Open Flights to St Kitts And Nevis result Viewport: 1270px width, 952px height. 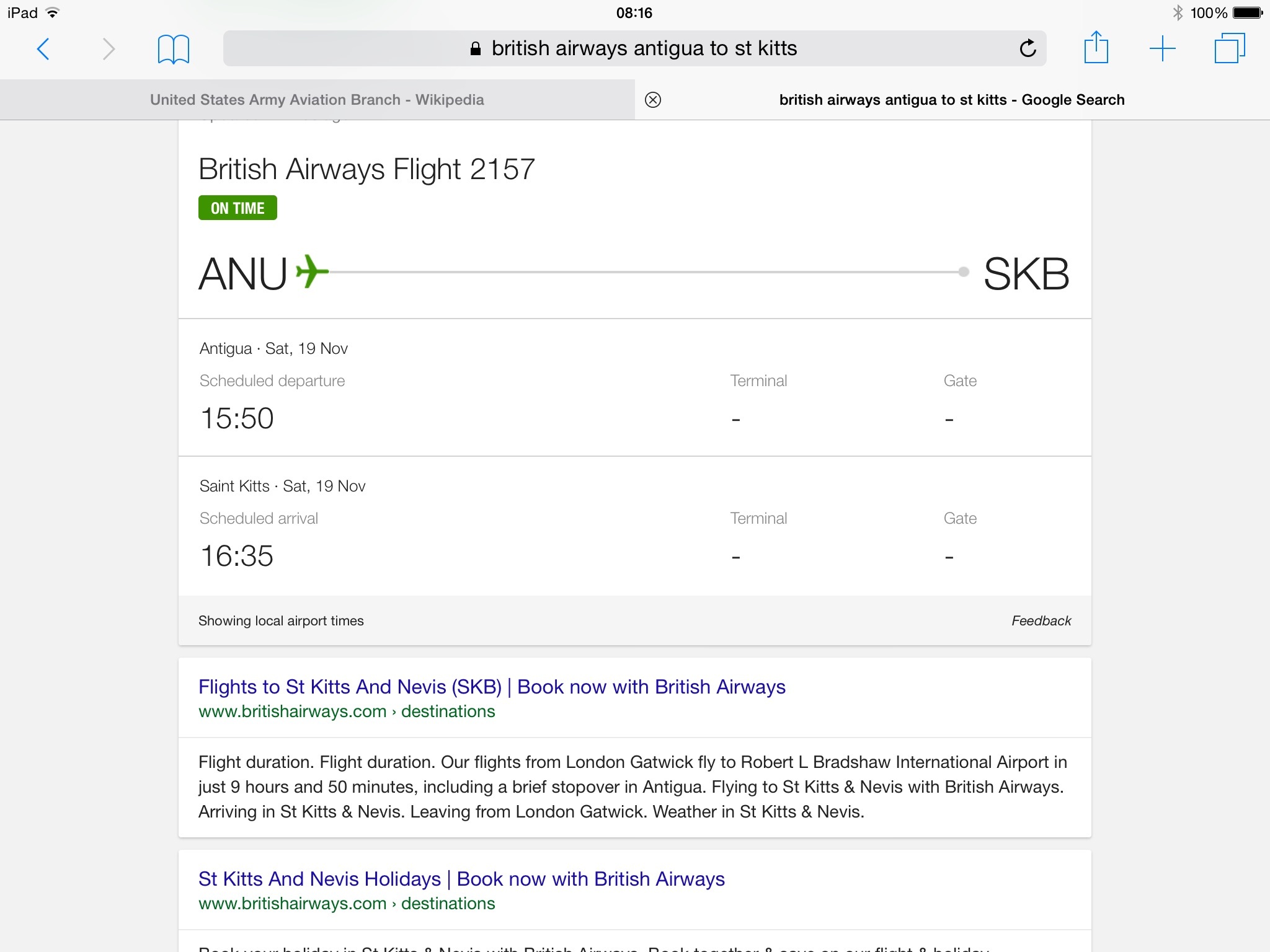[x=492, y=687]
